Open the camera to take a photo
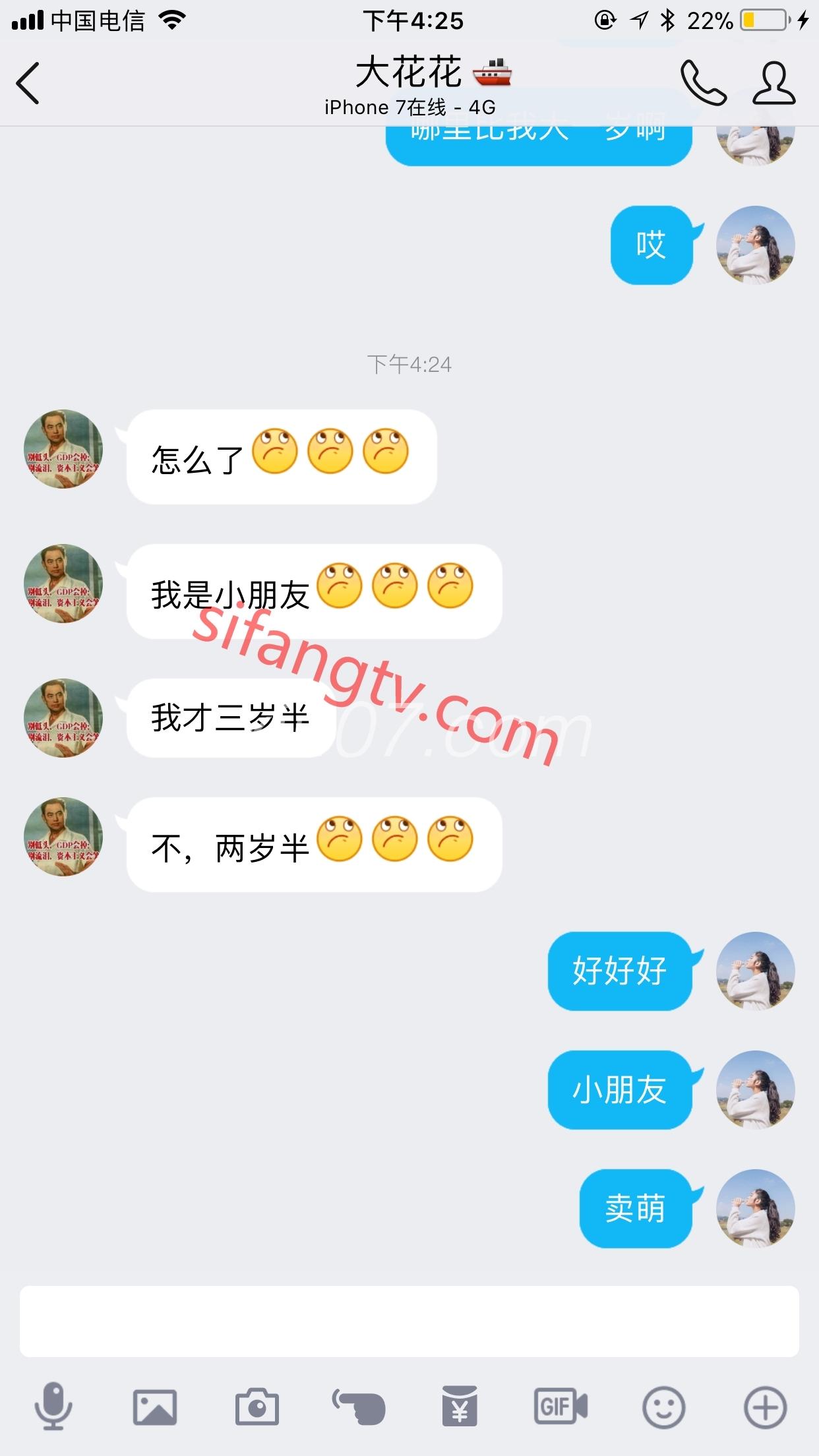The height and width of the screenshot is (1456, 819). (257, 1407)
